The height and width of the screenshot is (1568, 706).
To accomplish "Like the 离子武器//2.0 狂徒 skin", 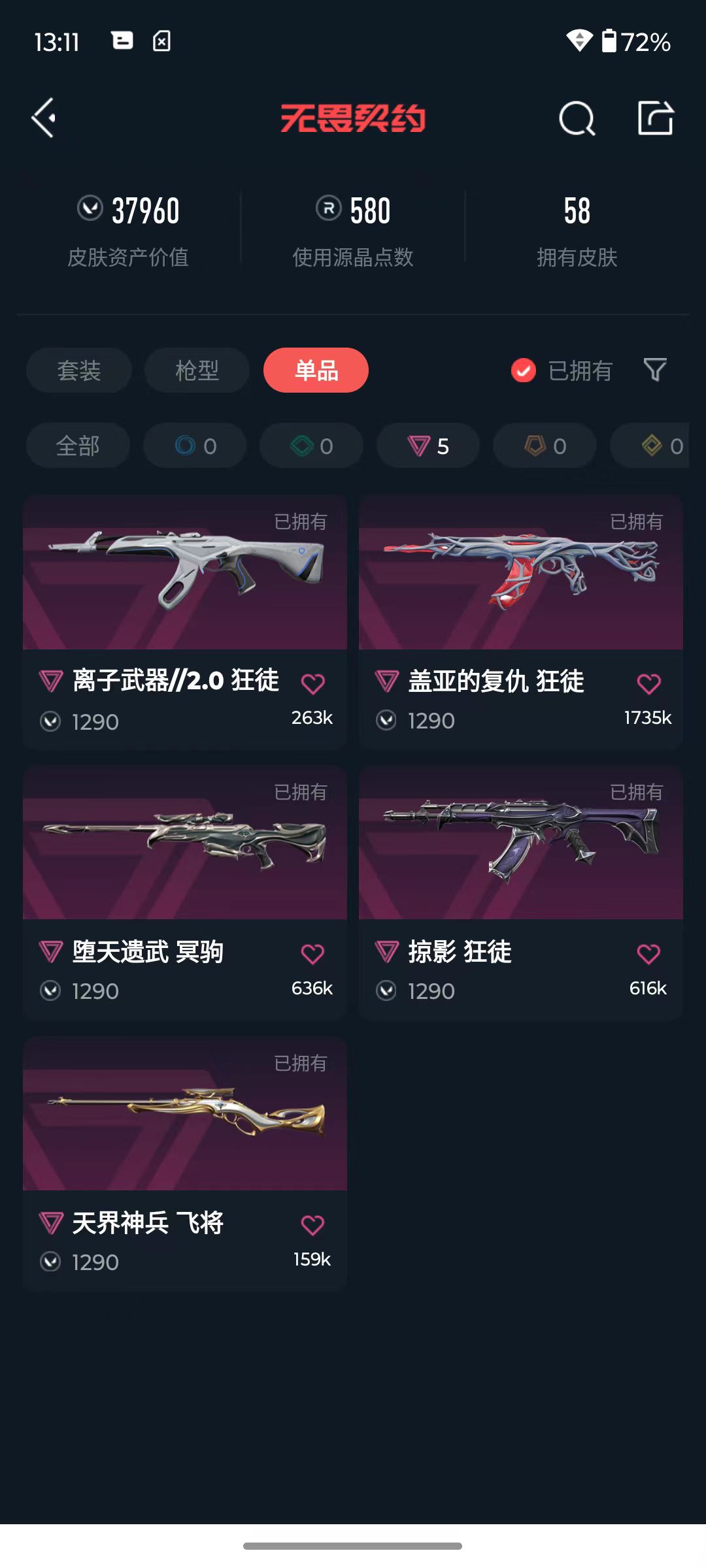I will click(x=312, y=684).
